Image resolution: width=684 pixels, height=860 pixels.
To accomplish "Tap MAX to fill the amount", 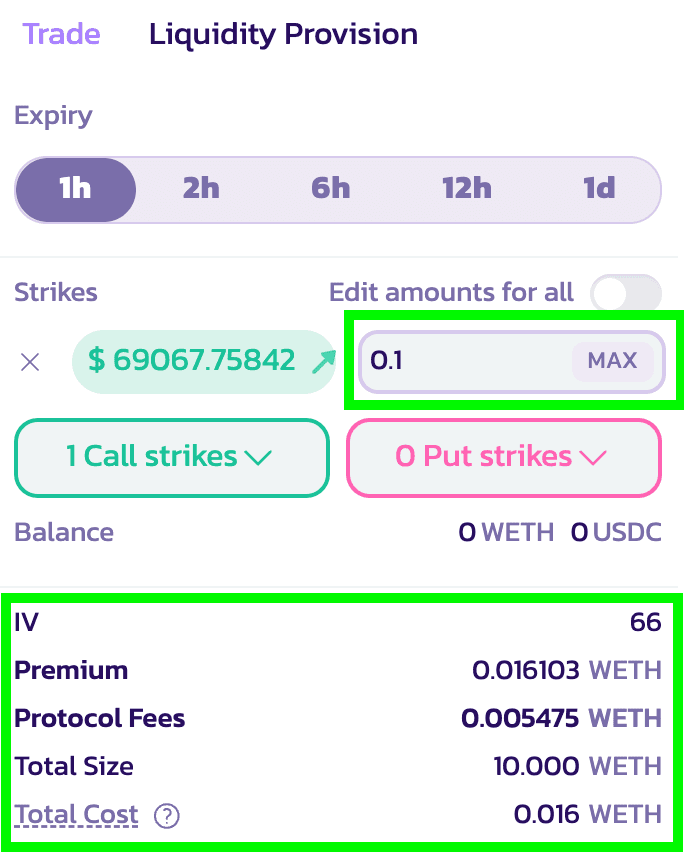I will 612,361.
